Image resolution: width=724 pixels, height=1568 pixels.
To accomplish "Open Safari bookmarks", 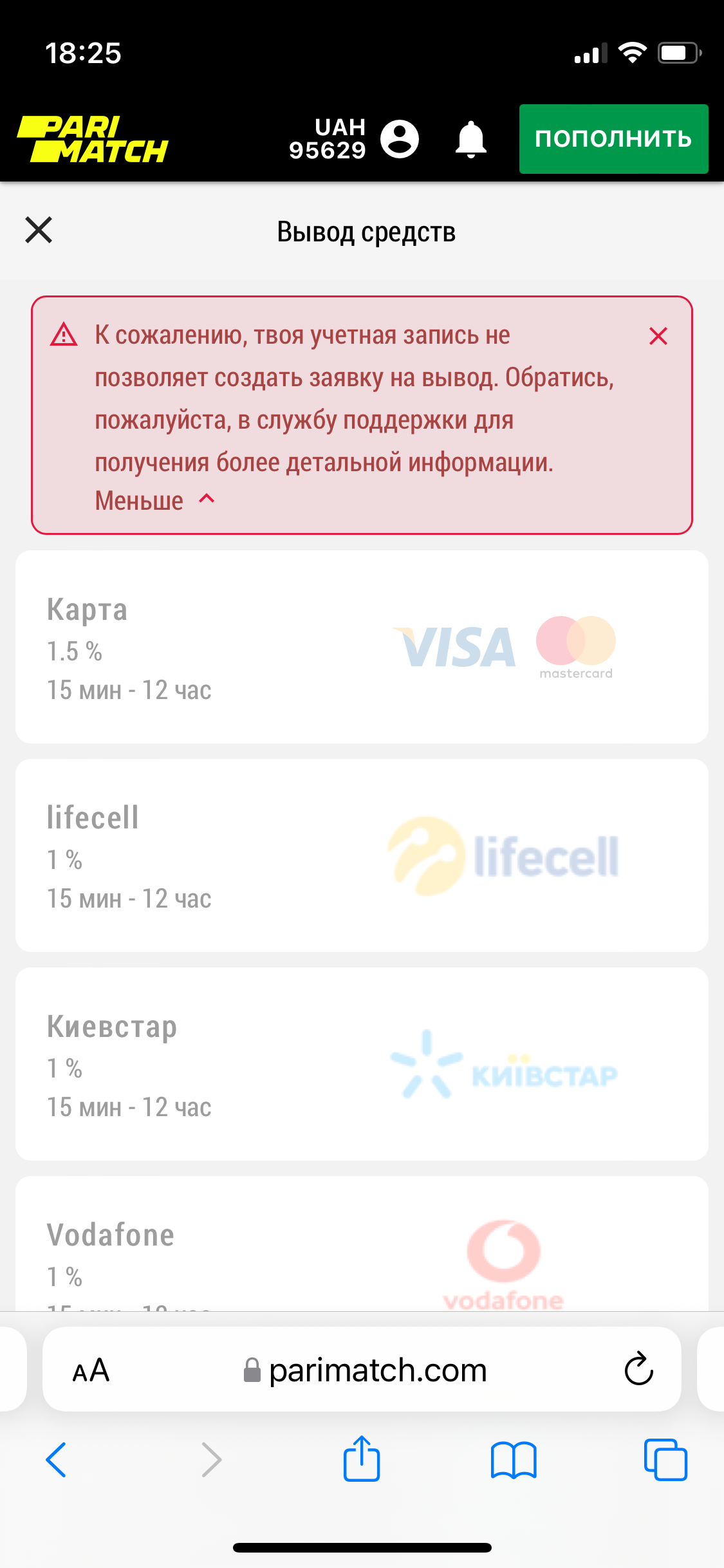I will point(513,1459).
